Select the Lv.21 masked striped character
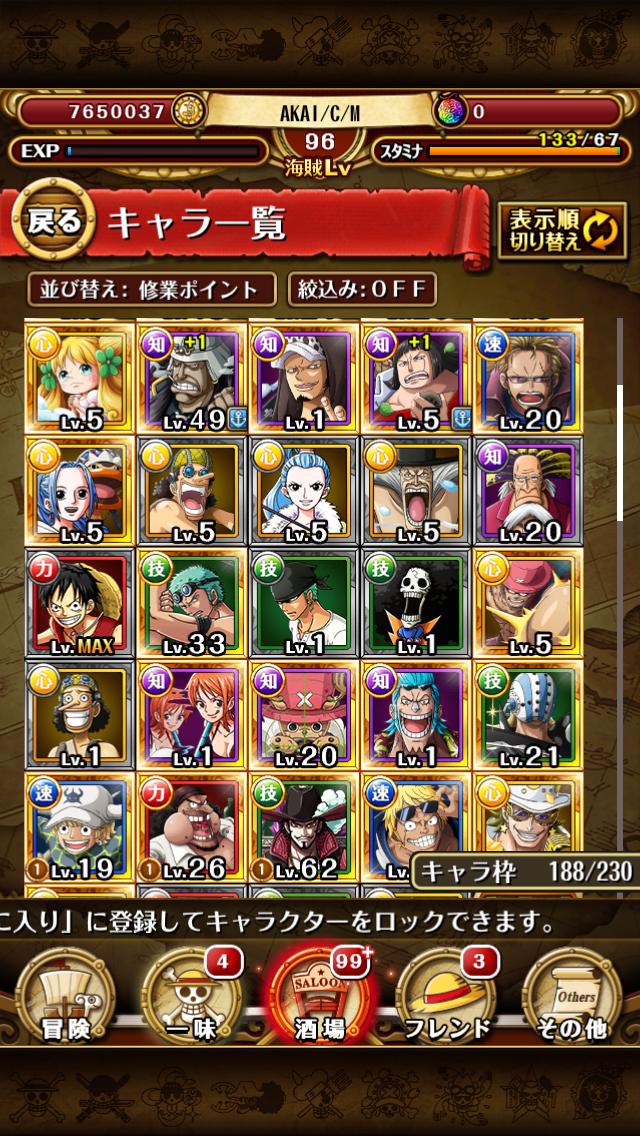Image resolution: width=640 pixels, height=1136 pixels. click(x=529, y=716)
